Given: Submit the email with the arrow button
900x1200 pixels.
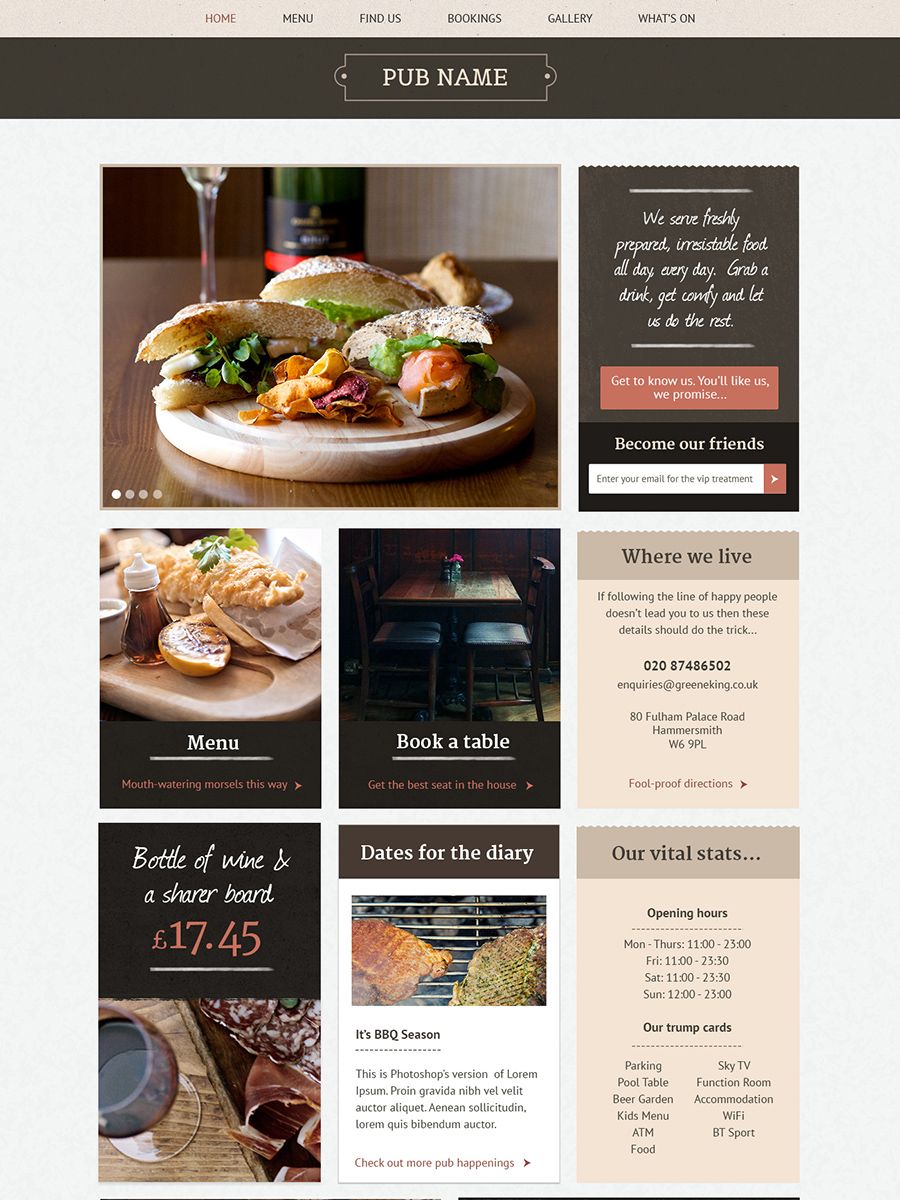Looking at the screenshot, I should [775, 479].
